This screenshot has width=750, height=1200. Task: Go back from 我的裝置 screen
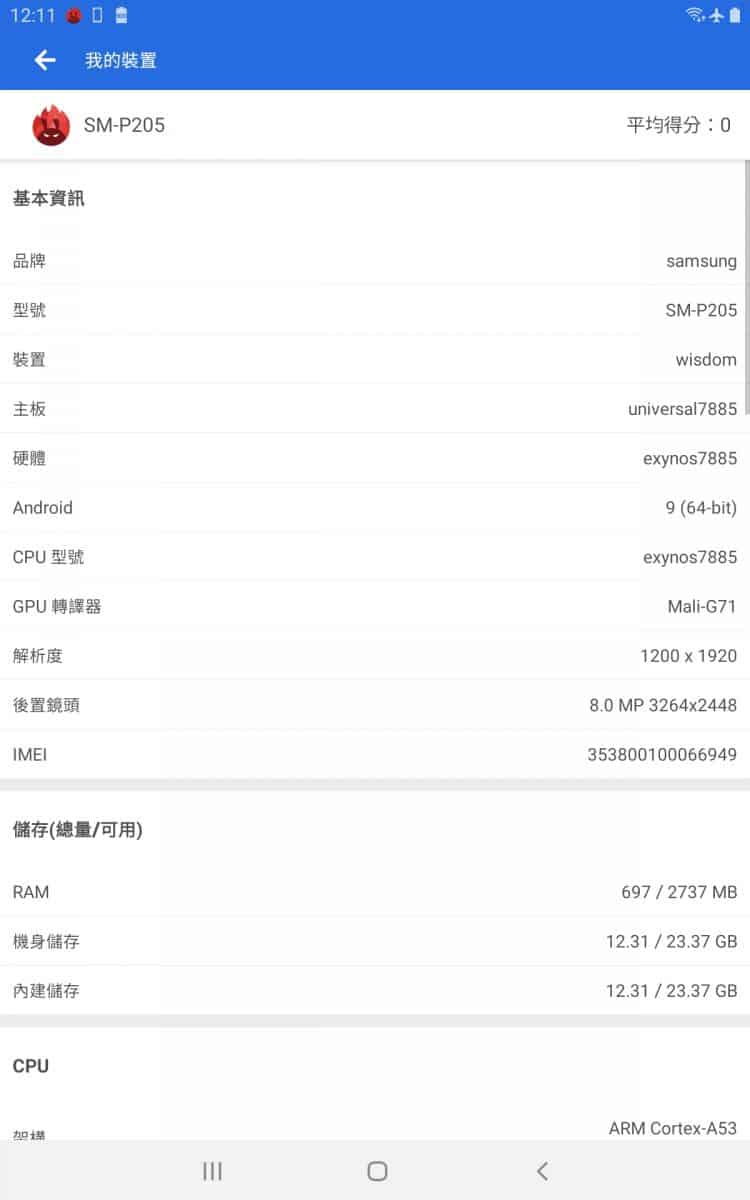45,61
